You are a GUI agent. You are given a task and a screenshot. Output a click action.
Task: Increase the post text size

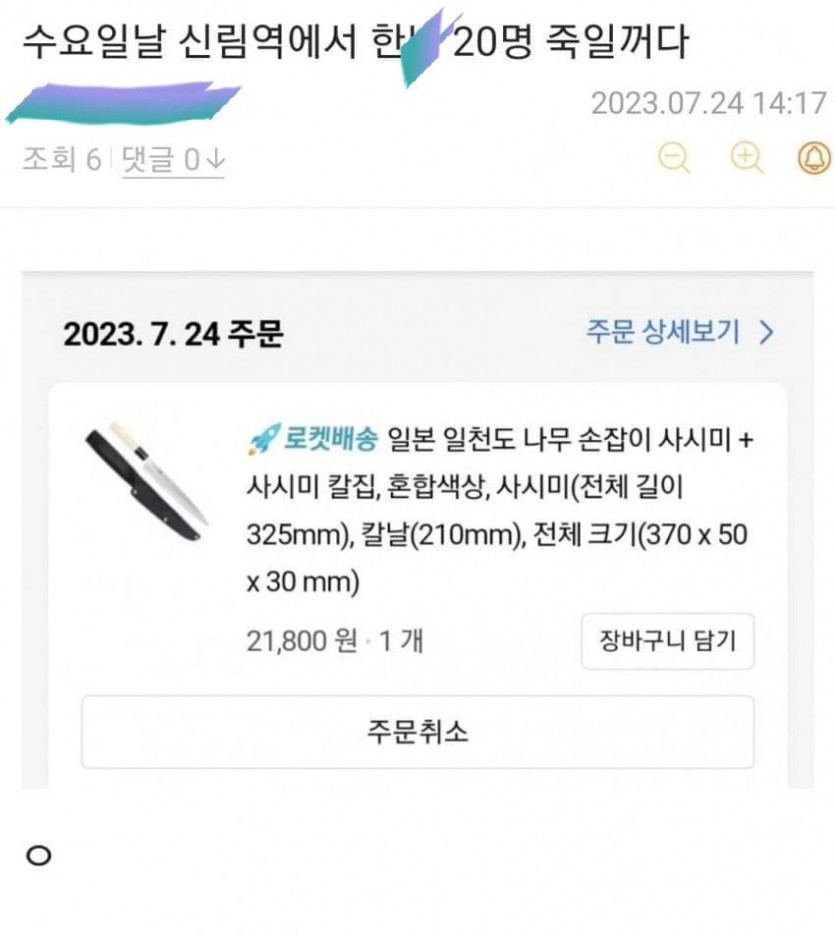747,158
